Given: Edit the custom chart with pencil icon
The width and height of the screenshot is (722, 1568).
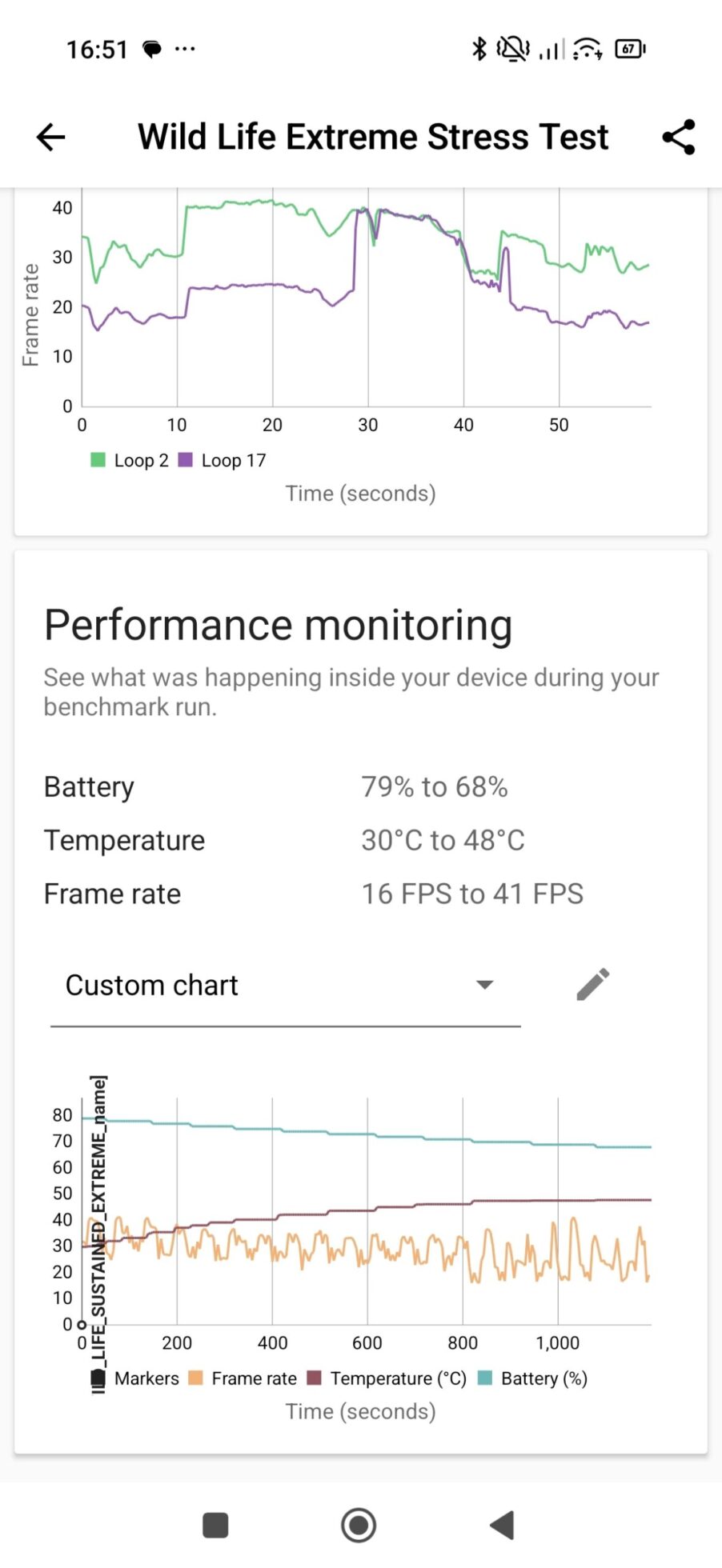Looking at the screenshot, I should pyautogui.click(x=593, y=985).
